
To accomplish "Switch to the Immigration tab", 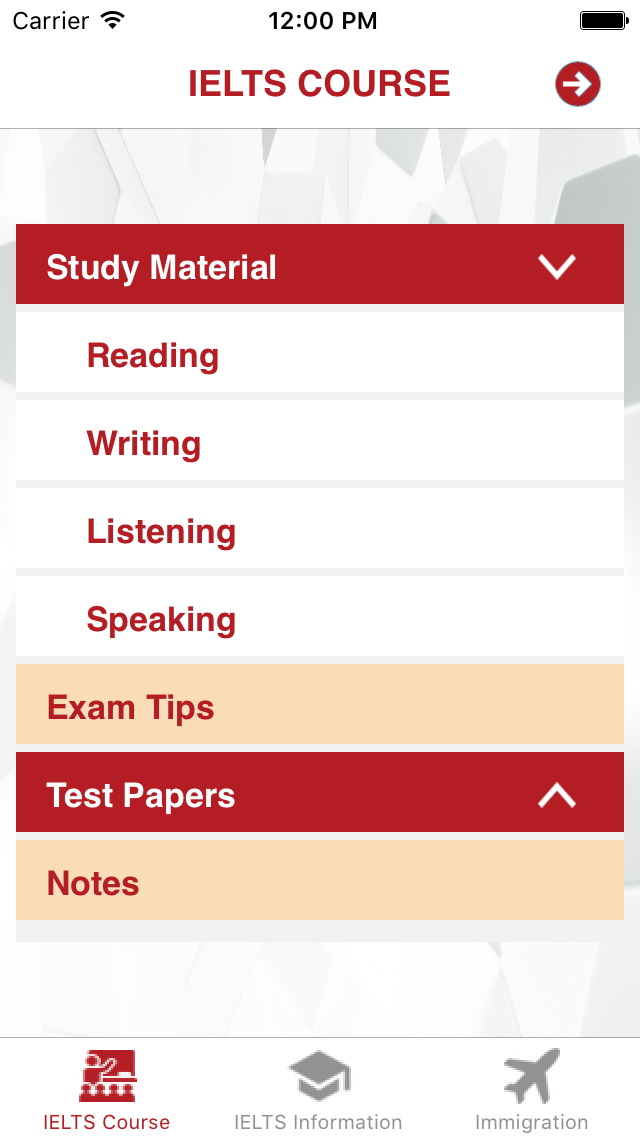I will (x=531, y=1089).
